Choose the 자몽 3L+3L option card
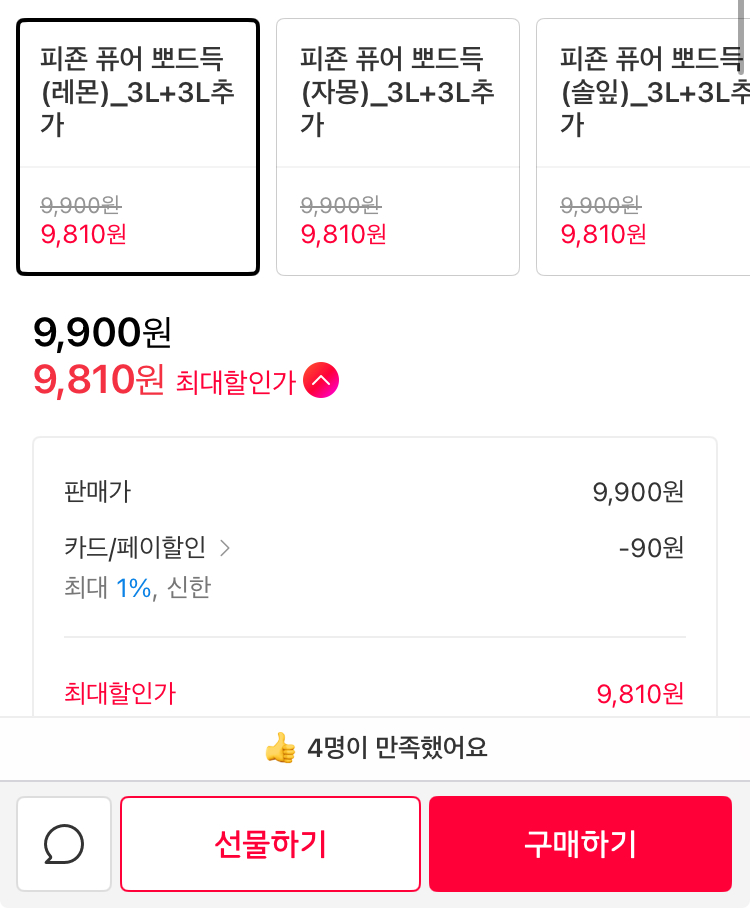 [398, 147]
